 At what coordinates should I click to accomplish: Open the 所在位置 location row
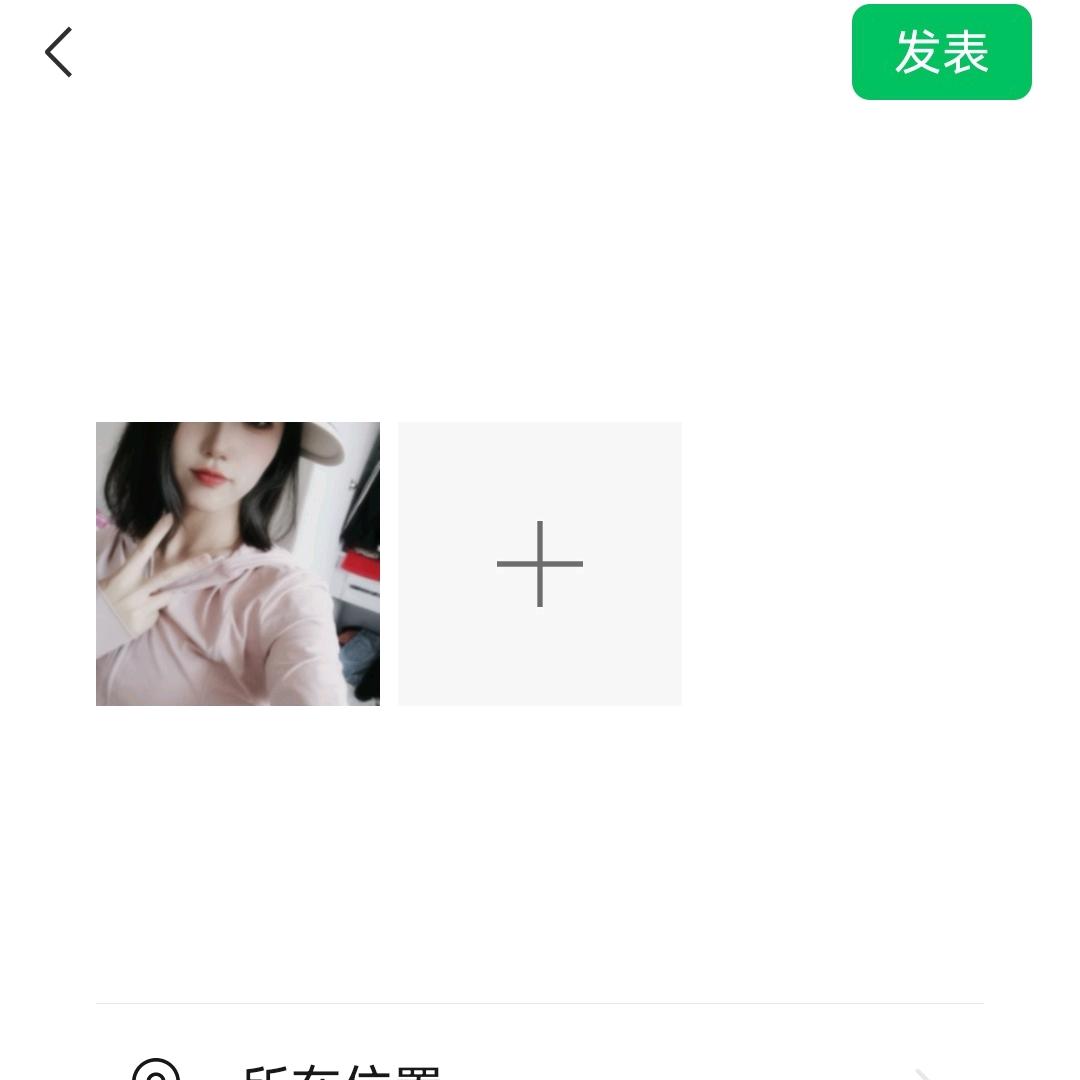coord(540,1068)
